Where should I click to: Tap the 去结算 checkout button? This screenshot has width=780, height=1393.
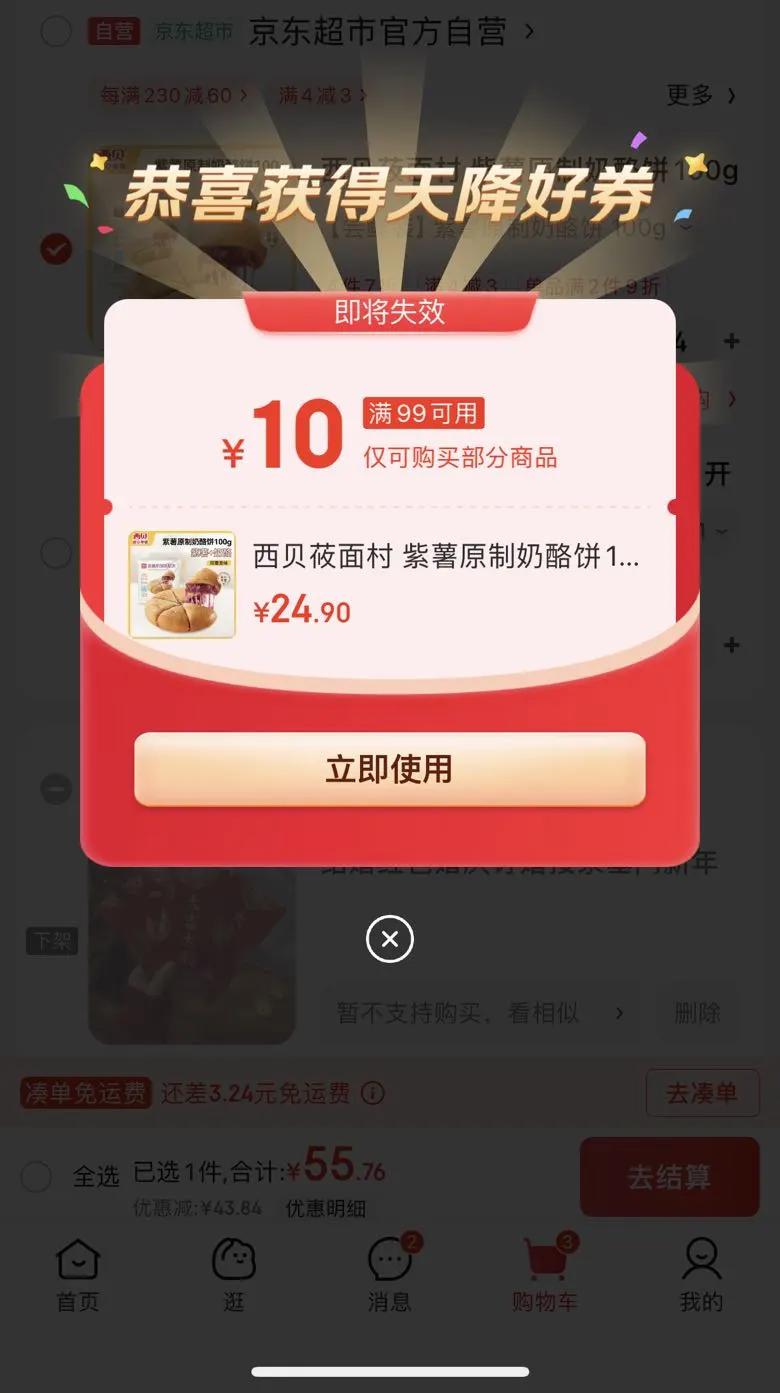coord(668,1177)
